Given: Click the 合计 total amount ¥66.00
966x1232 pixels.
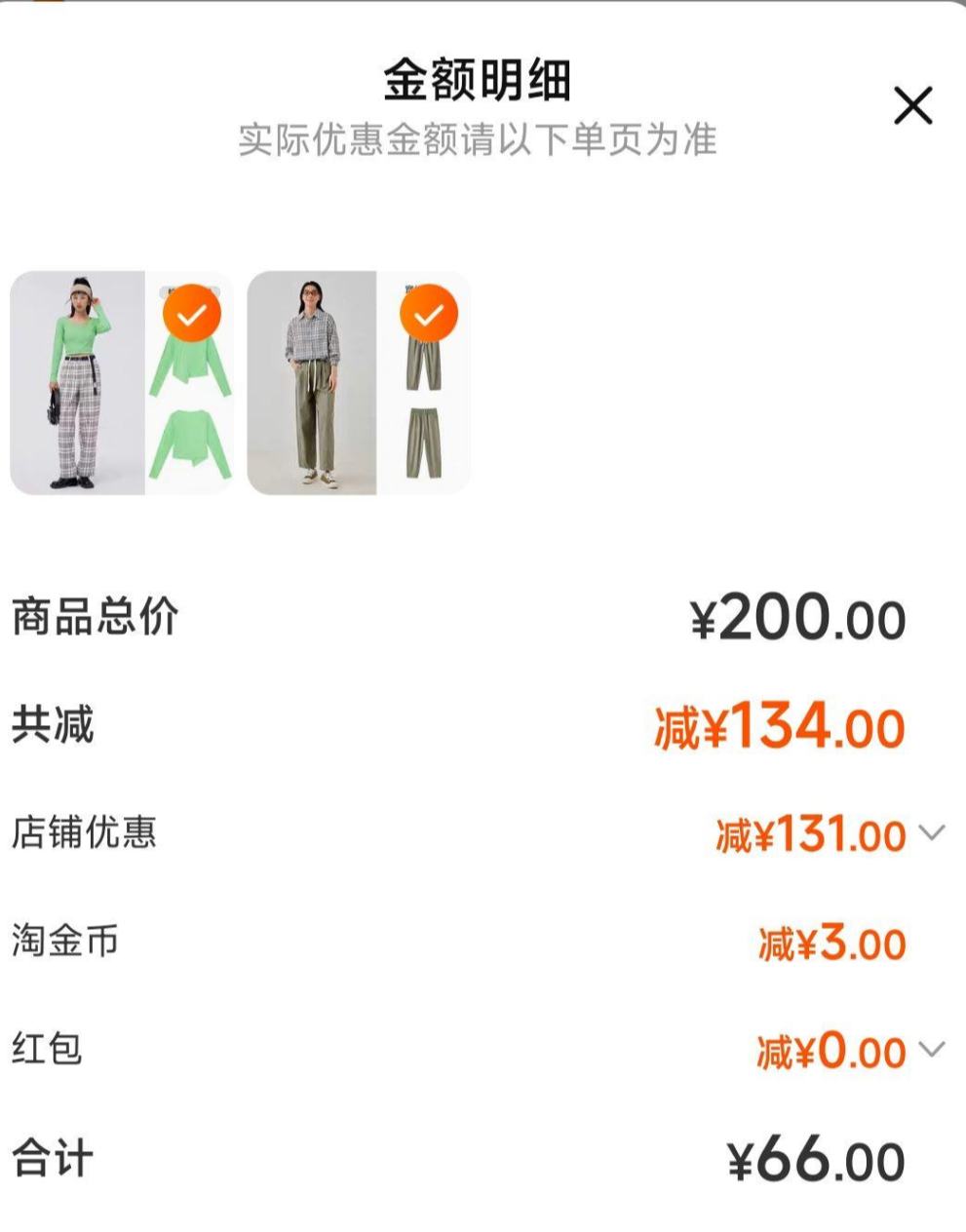Looking at the screenshot, I should coord(817,1159).
